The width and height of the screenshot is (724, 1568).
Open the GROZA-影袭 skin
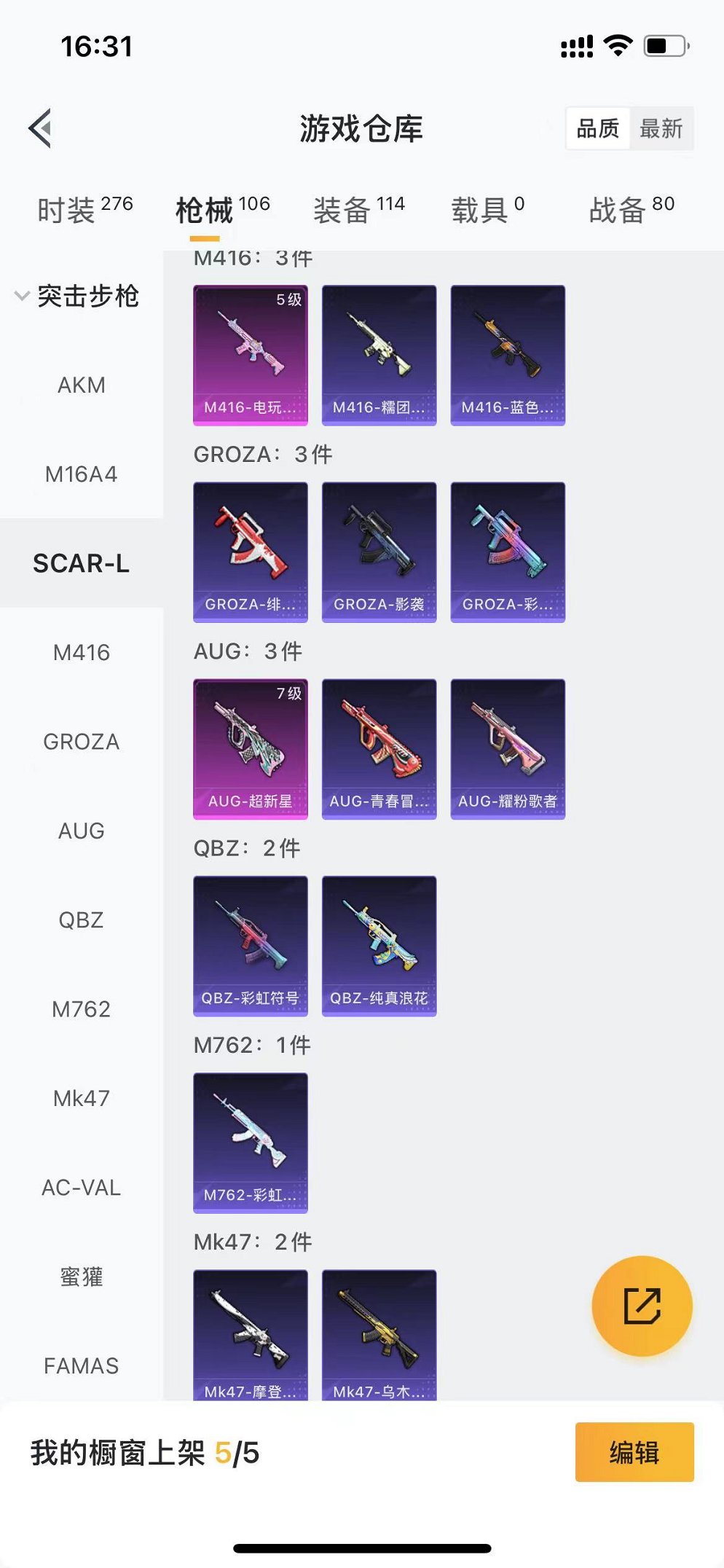coord(379,552)
